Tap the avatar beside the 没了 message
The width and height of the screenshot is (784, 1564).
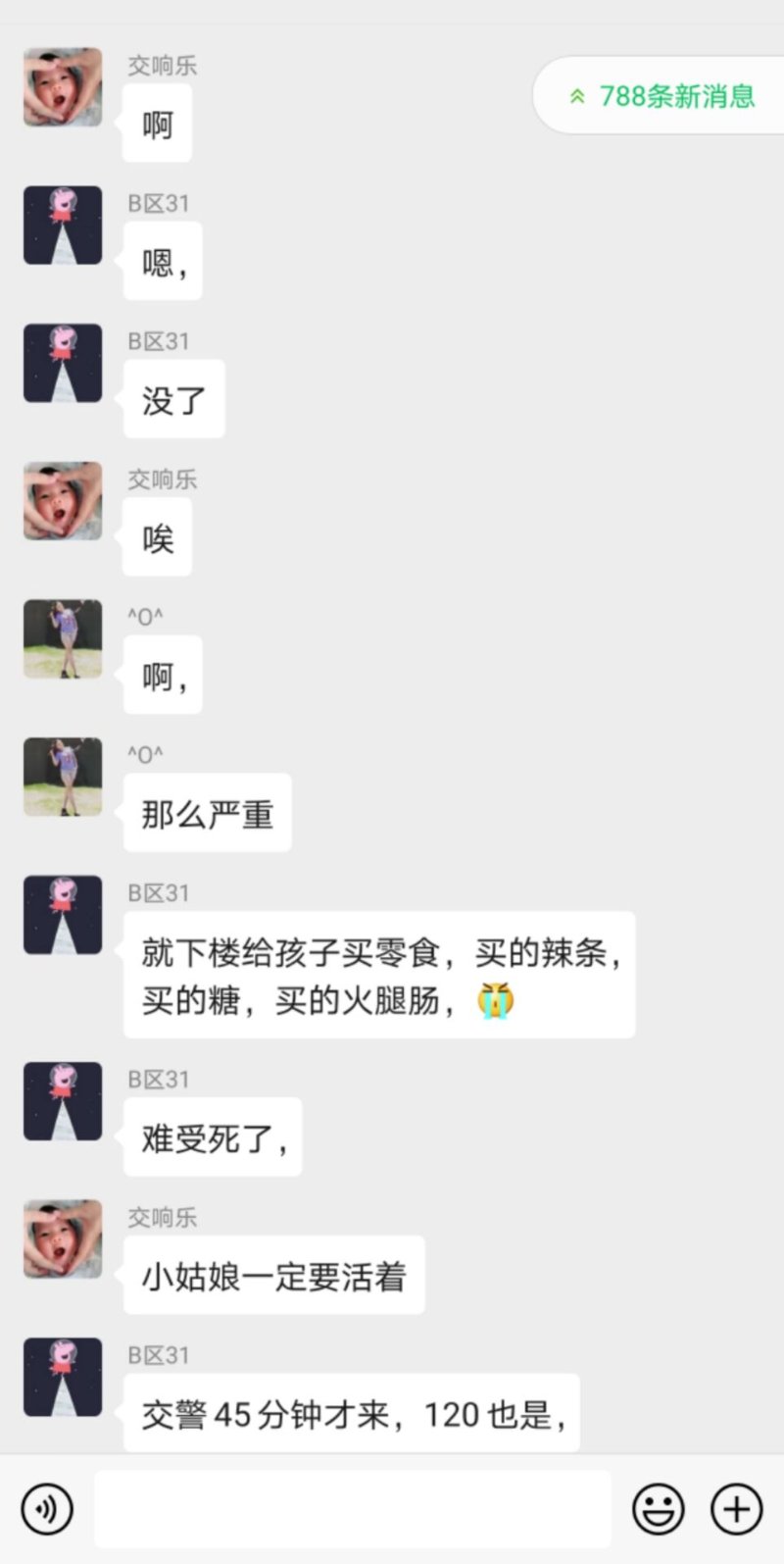[x=63, y=363]
